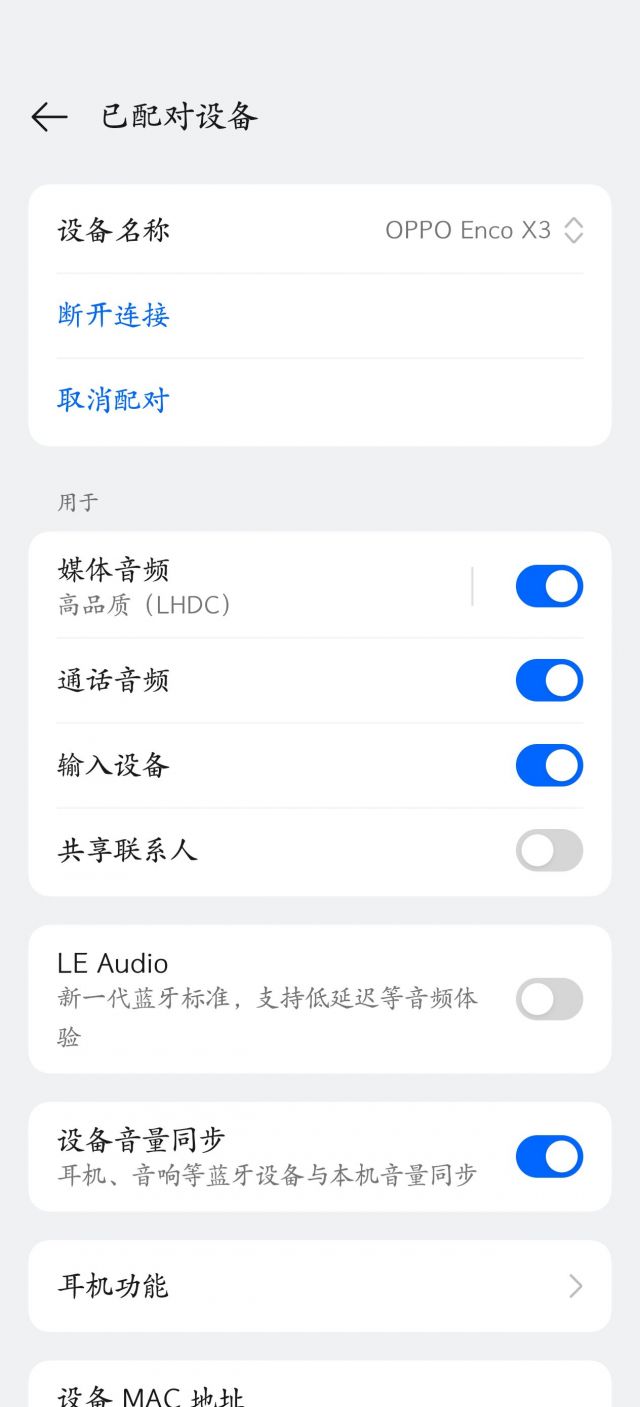Tap 取消配对 to unpair device
Image resolution: width=640 pixels, height=1407 pixels.
[113, 400]
